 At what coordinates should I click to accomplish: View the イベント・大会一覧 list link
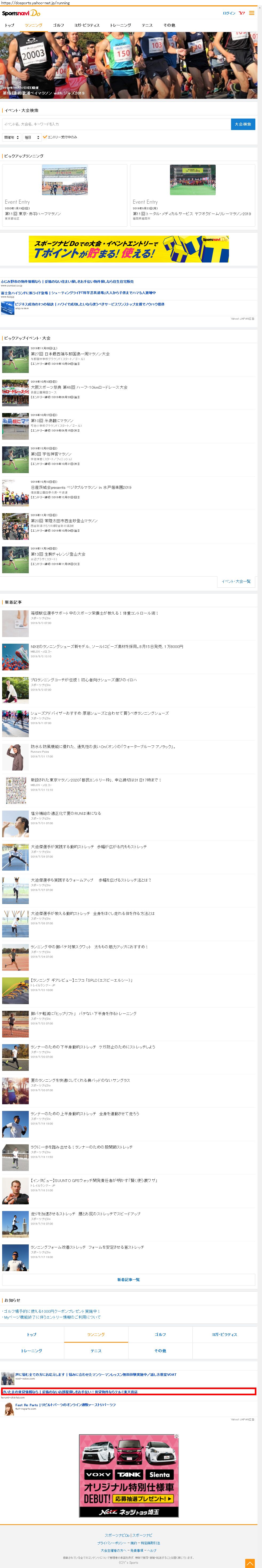(x=236, y=581)
